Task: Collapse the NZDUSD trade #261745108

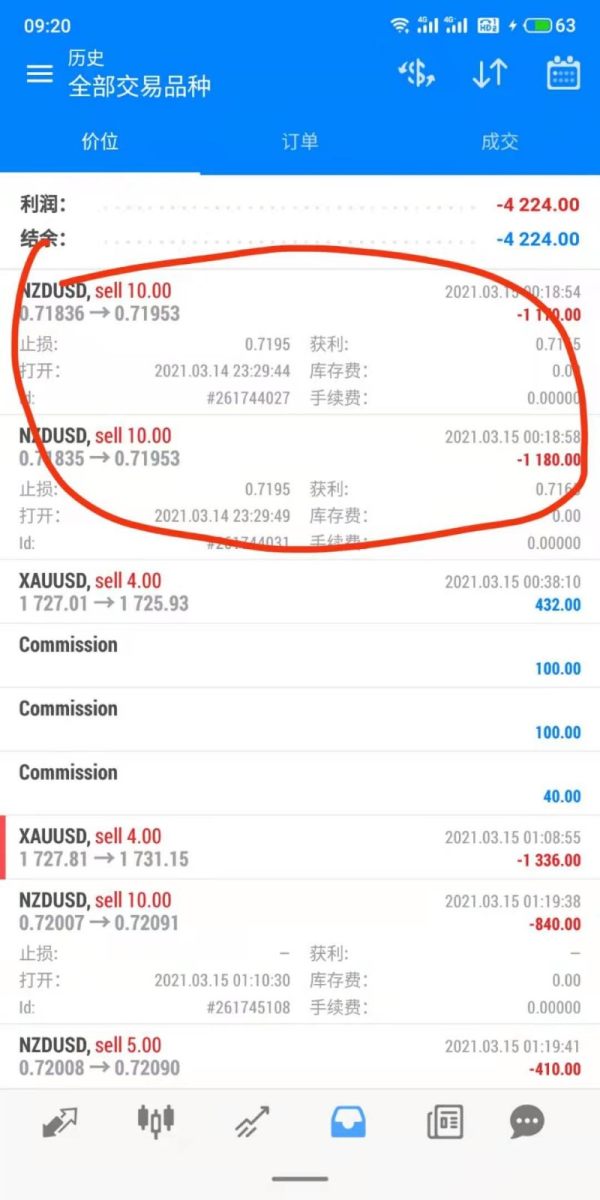Action: [300, 911]
